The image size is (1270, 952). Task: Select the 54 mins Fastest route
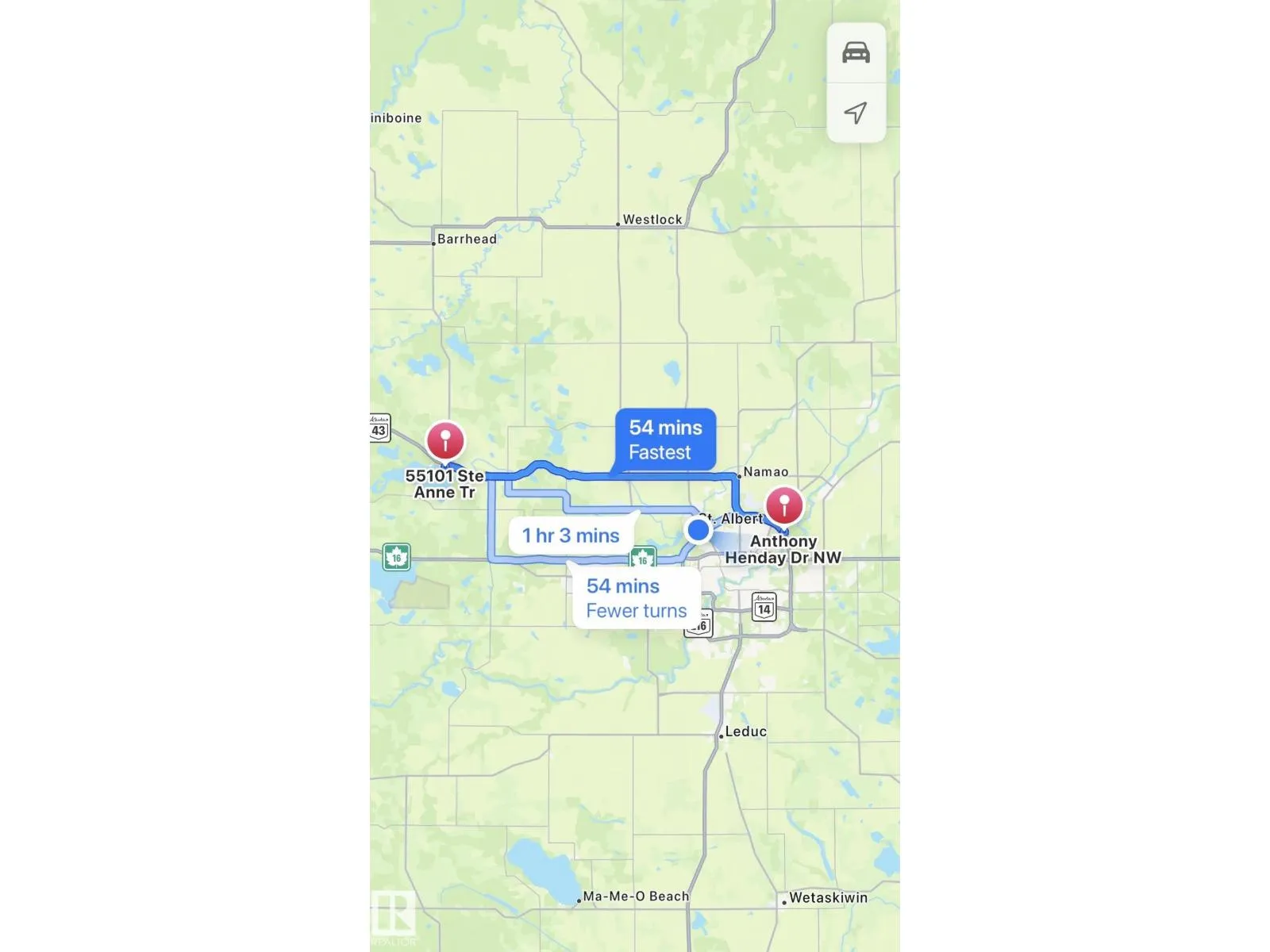click(x=665, y=440)
